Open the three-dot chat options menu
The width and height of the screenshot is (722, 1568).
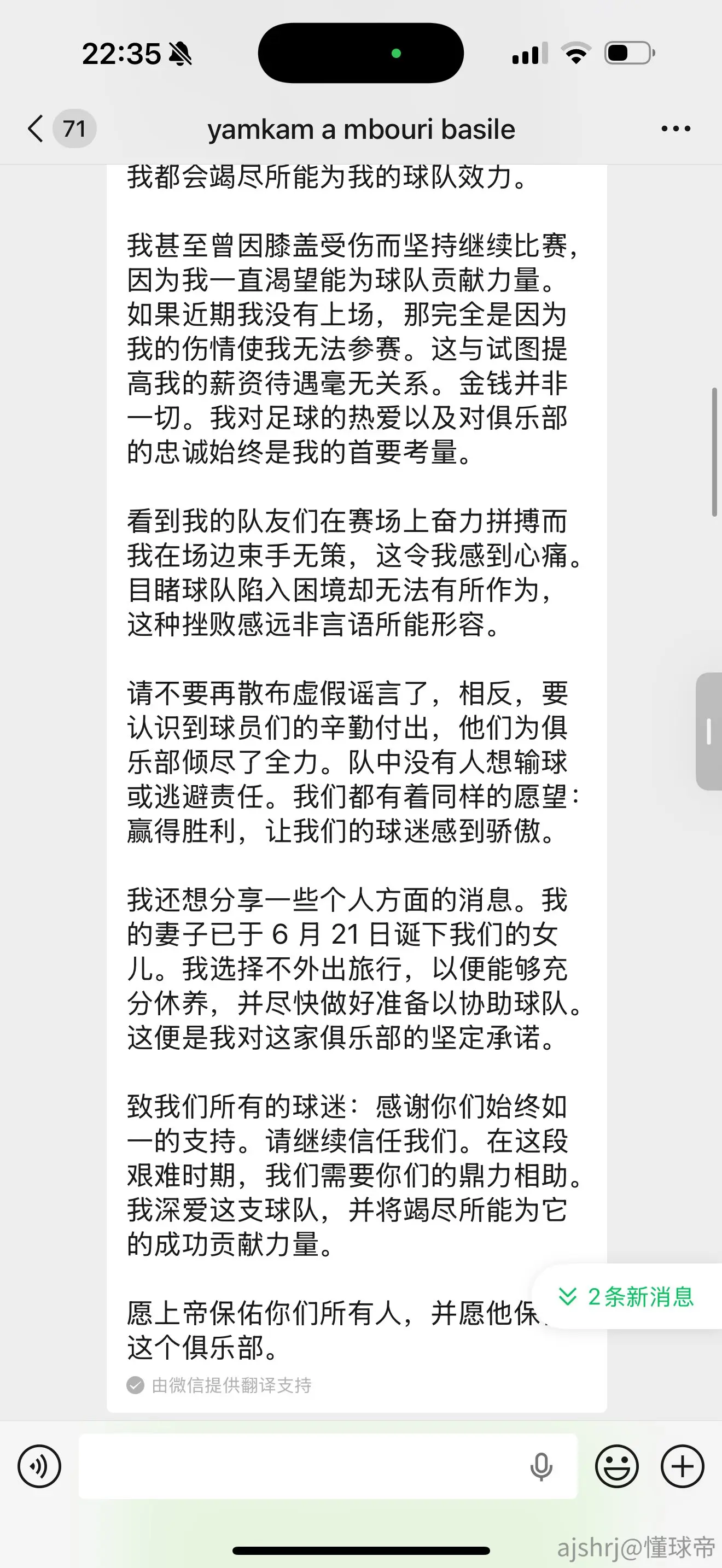tap(676, 128)
